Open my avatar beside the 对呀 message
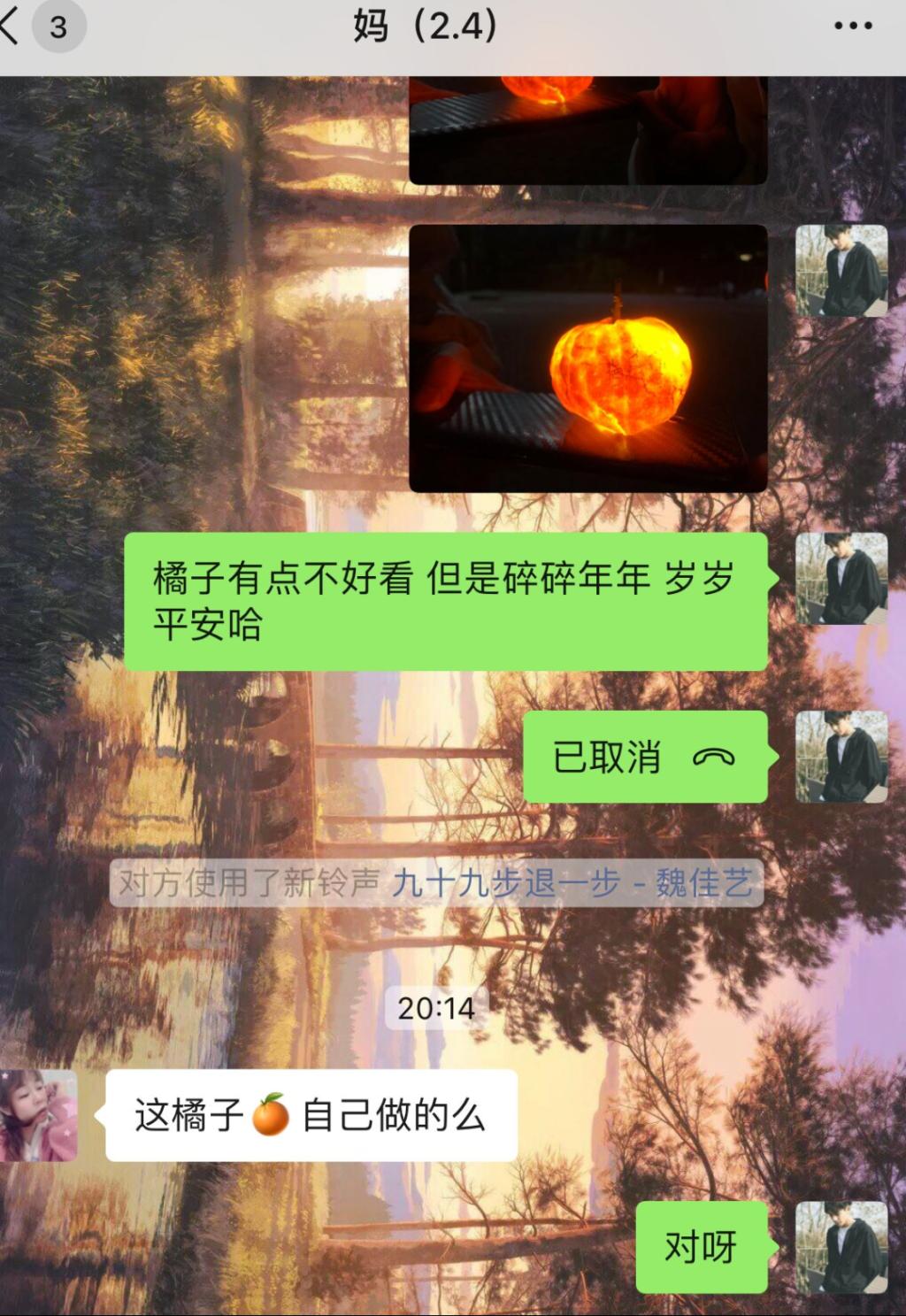906x1316 pixels. (x=841, y=1247)
